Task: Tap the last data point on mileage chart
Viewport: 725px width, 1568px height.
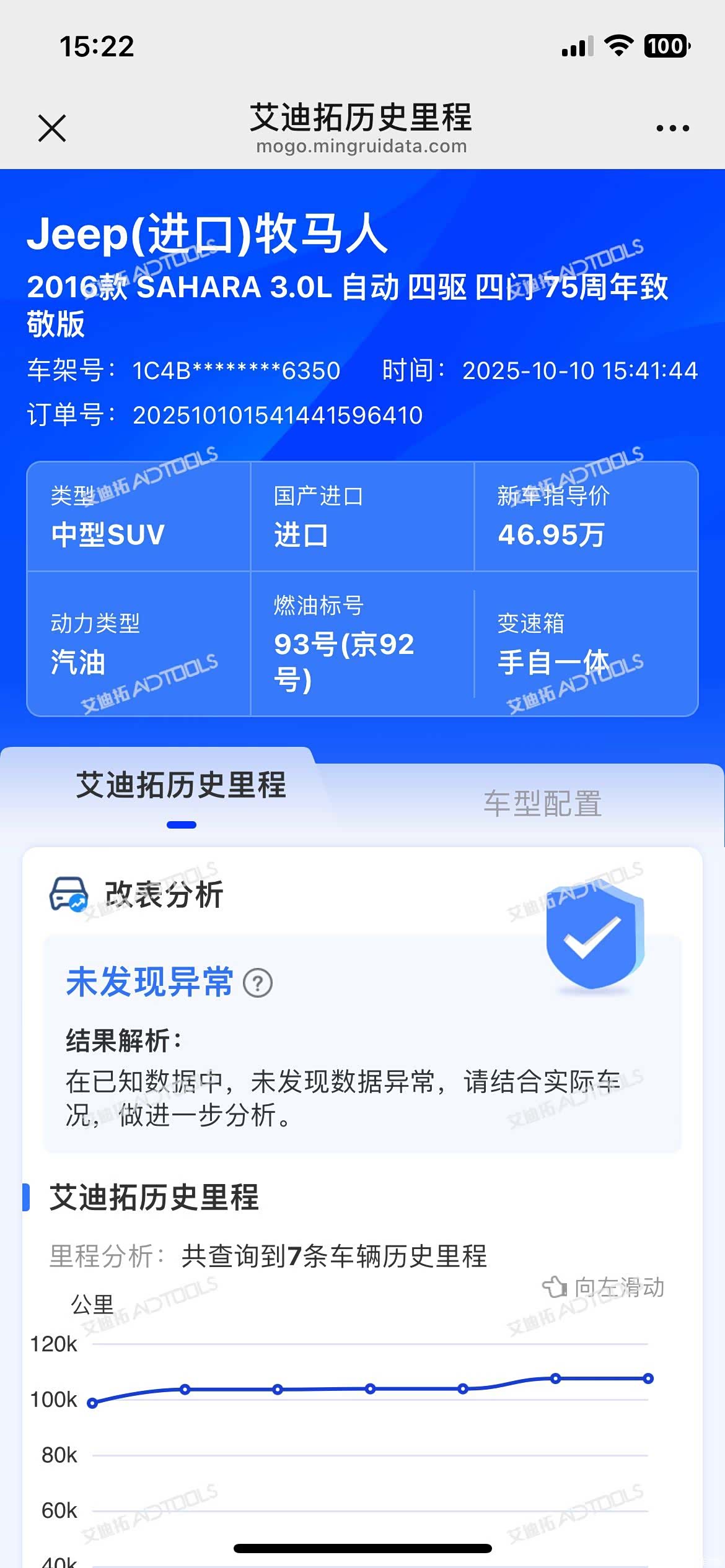Action: coord(648,1379)
